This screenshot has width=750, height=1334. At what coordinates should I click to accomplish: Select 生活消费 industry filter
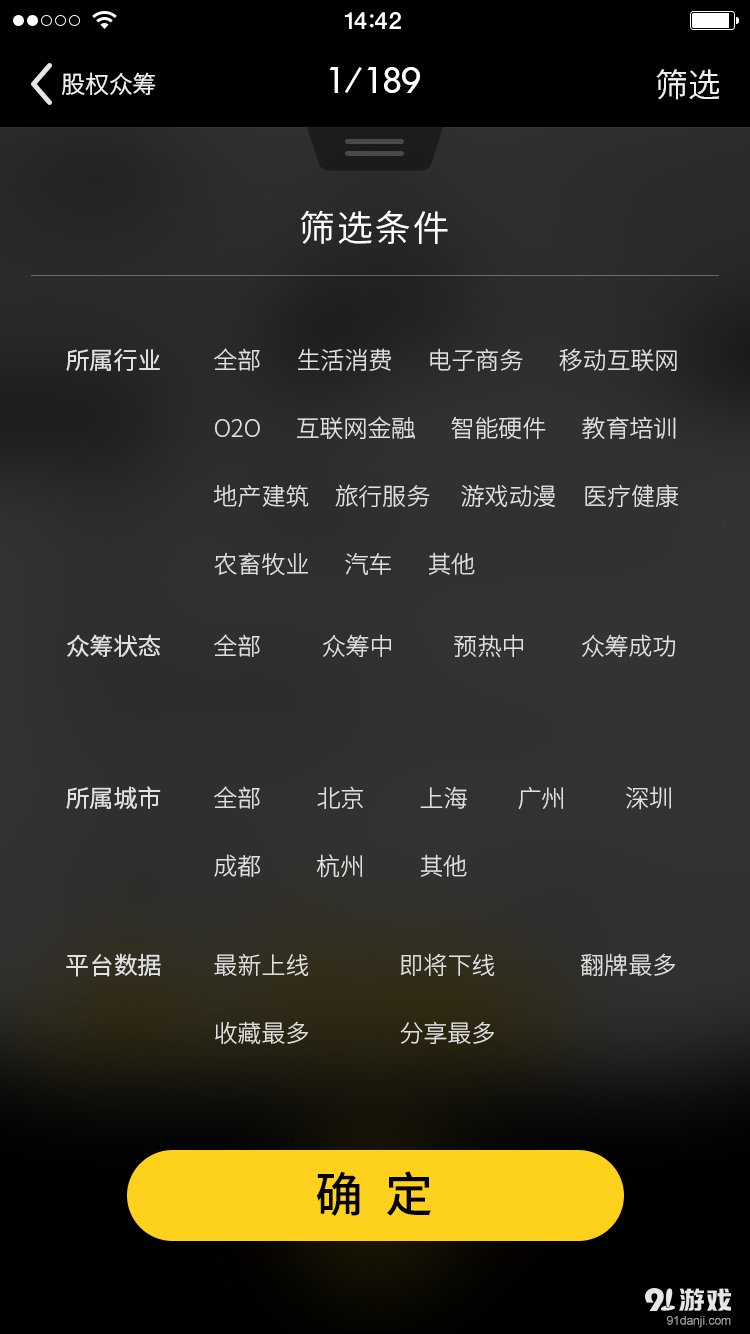click(344, 361)
